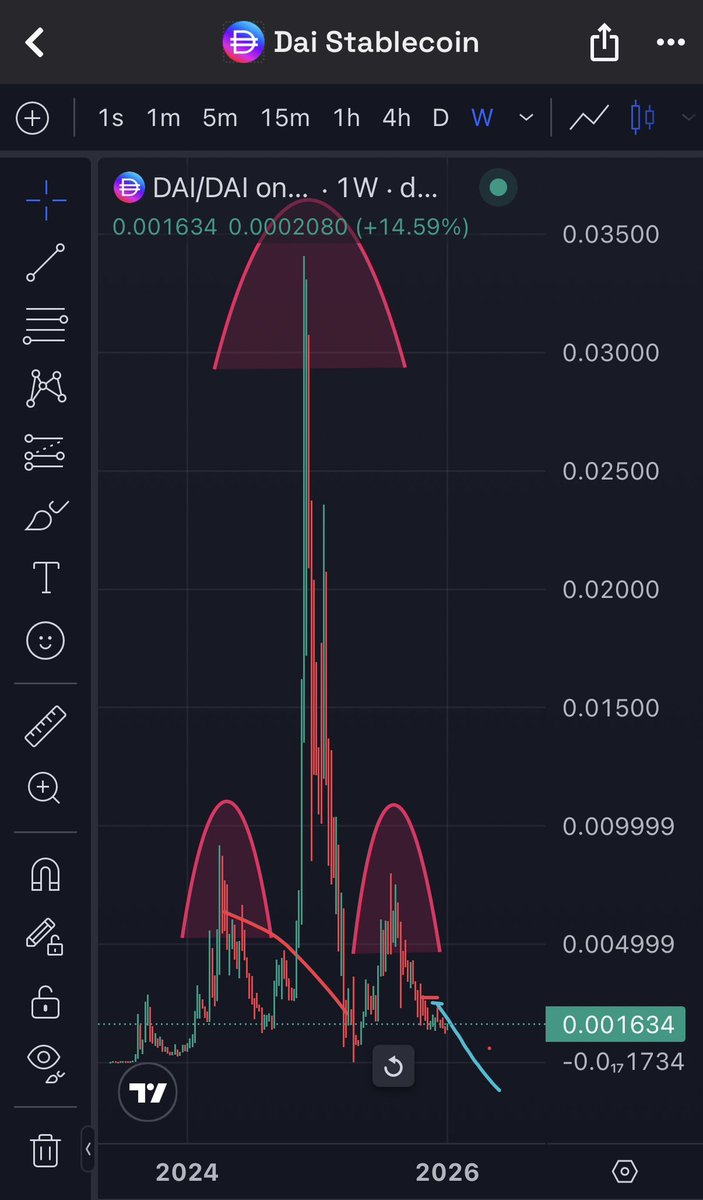Toggle magnet mode
Screen dimensions: 703x1200
[46, 875]
